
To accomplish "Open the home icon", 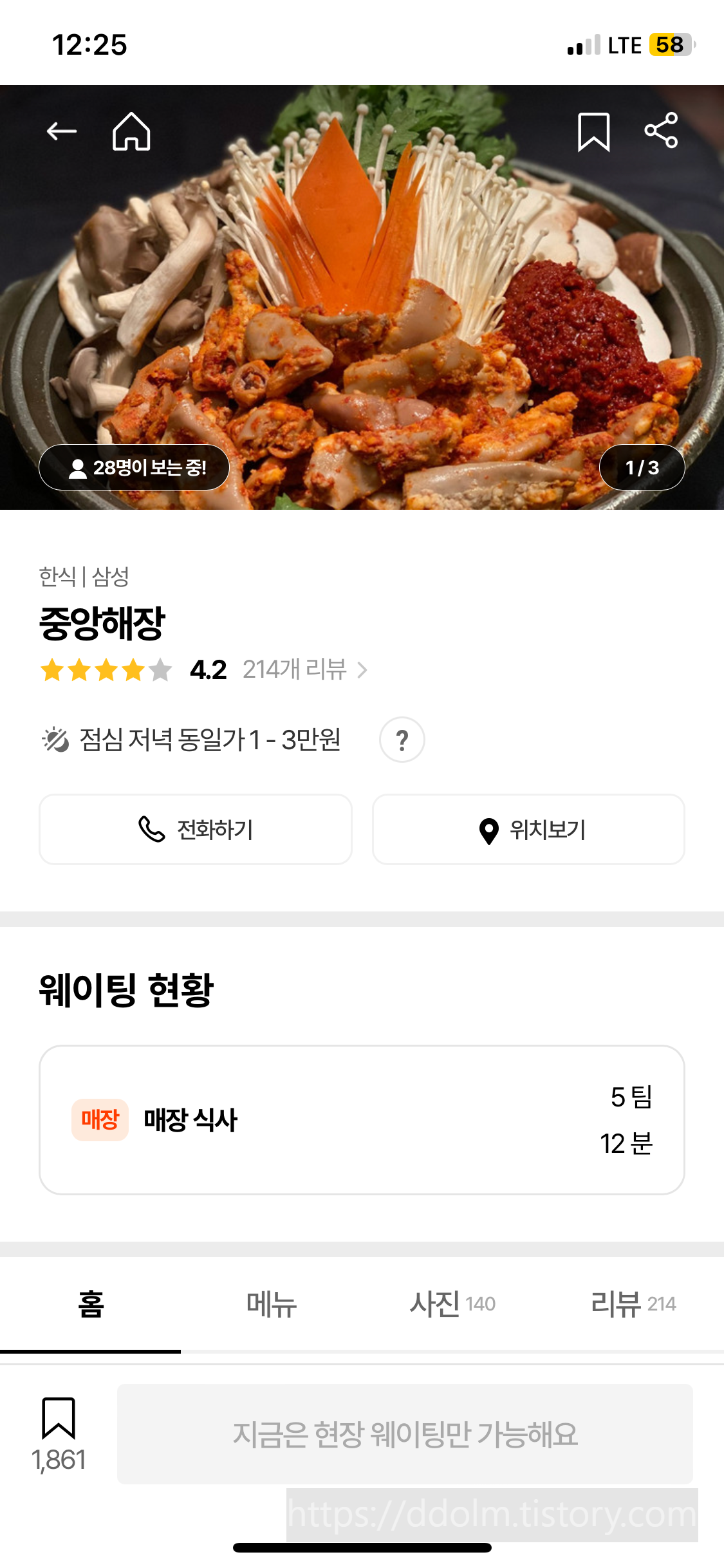I will [131, 131].
